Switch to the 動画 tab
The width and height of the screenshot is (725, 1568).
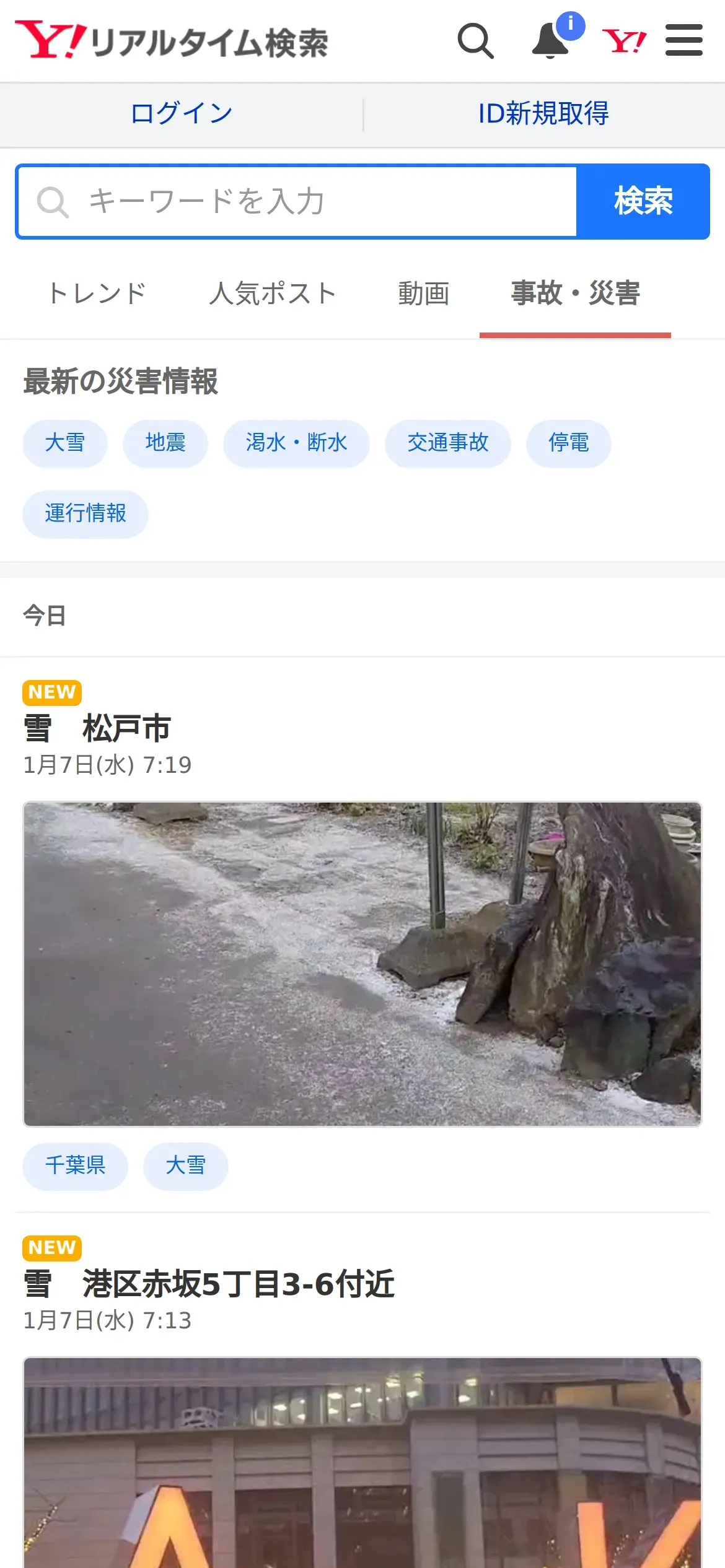424,294
